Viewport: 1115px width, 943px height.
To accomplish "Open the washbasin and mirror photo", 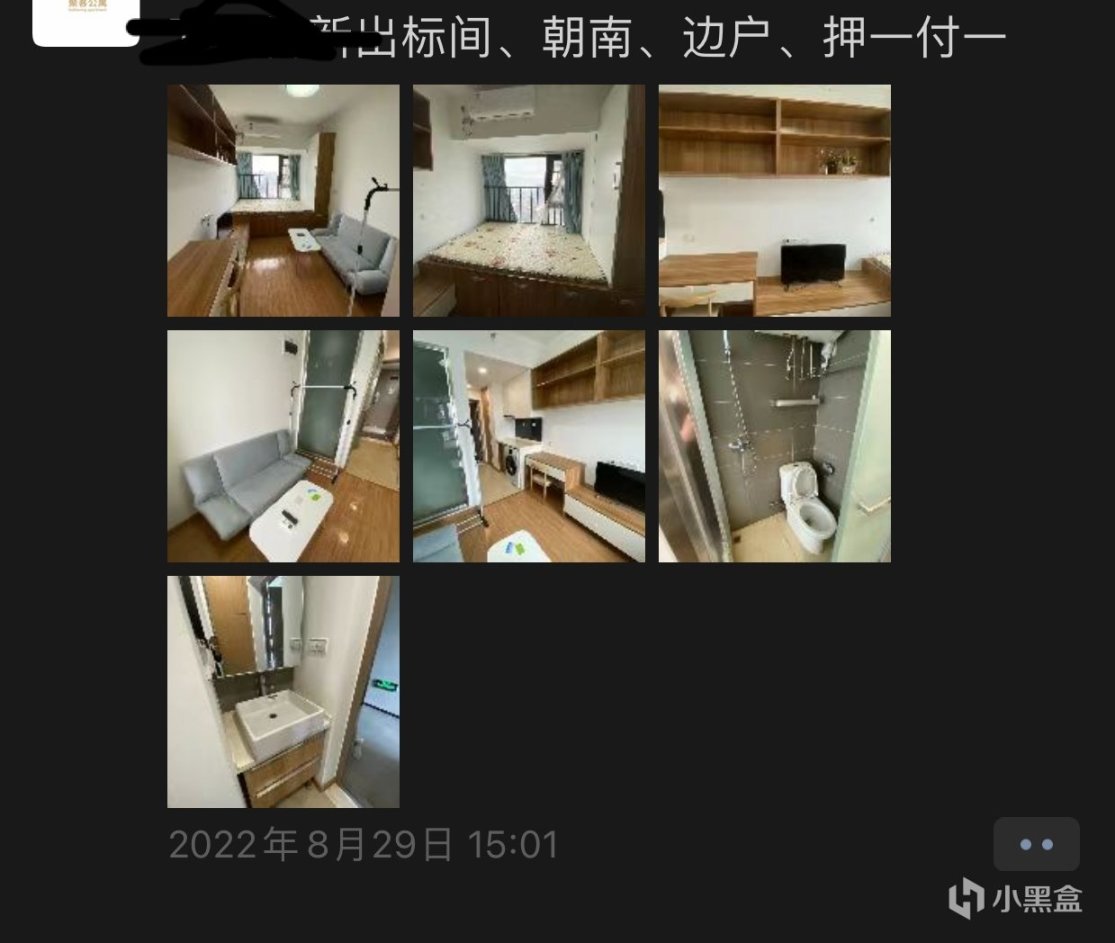I will (x=283, y=692).
